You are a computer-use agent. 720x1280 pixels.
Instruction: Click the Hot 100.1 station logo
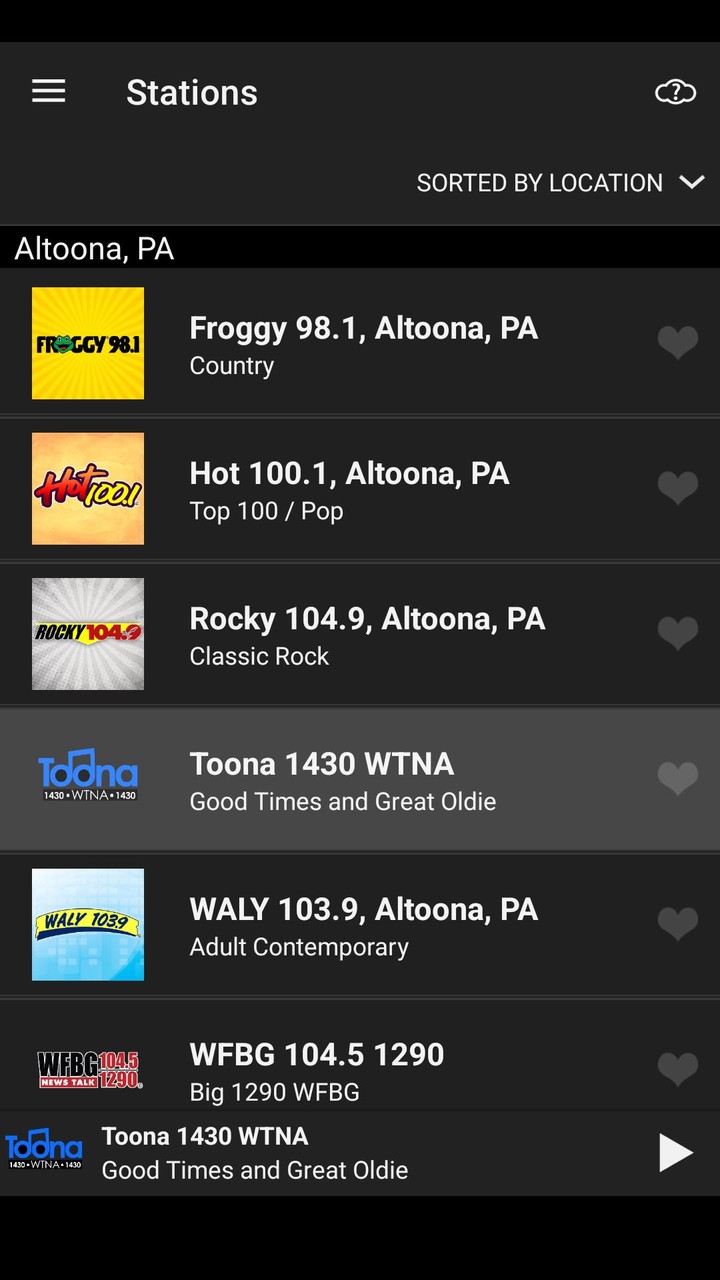pyautogui.click(x=88, y=488)
